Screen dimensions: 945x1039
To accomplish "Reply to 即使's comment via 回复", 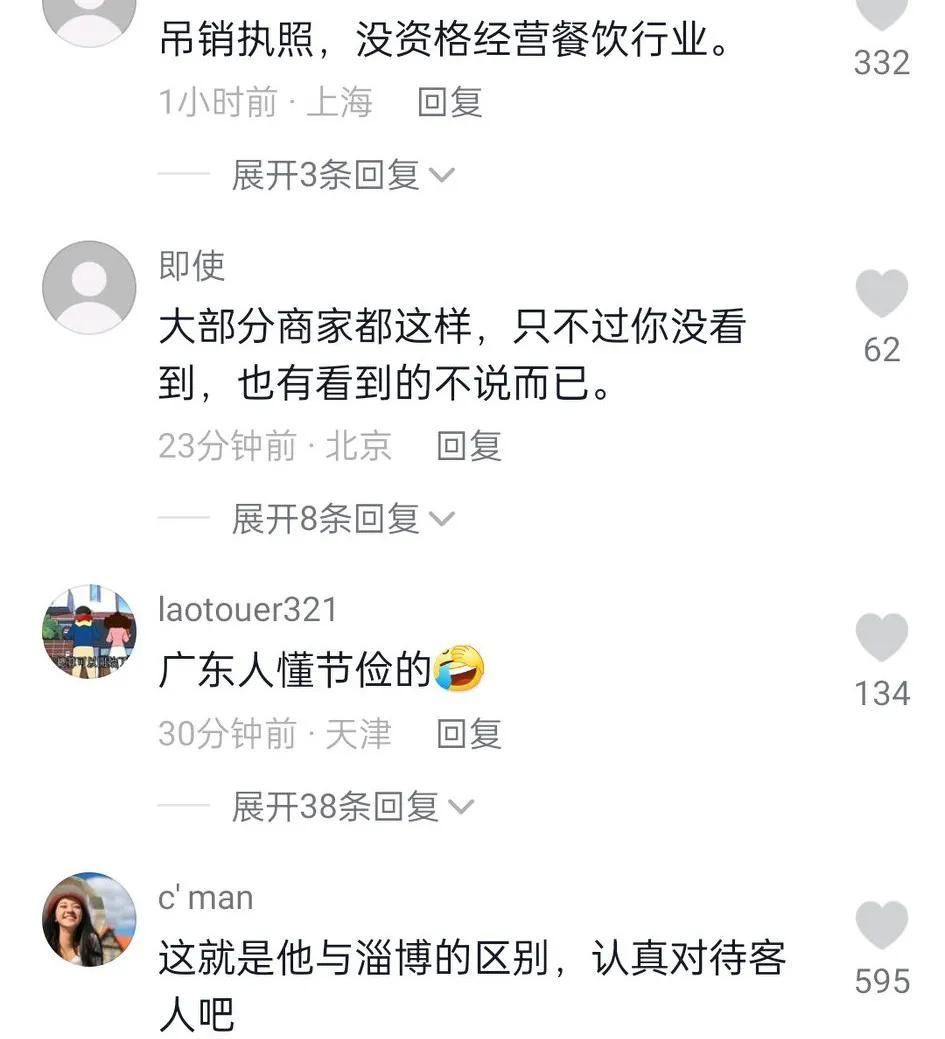I will (x=470, y=445).
